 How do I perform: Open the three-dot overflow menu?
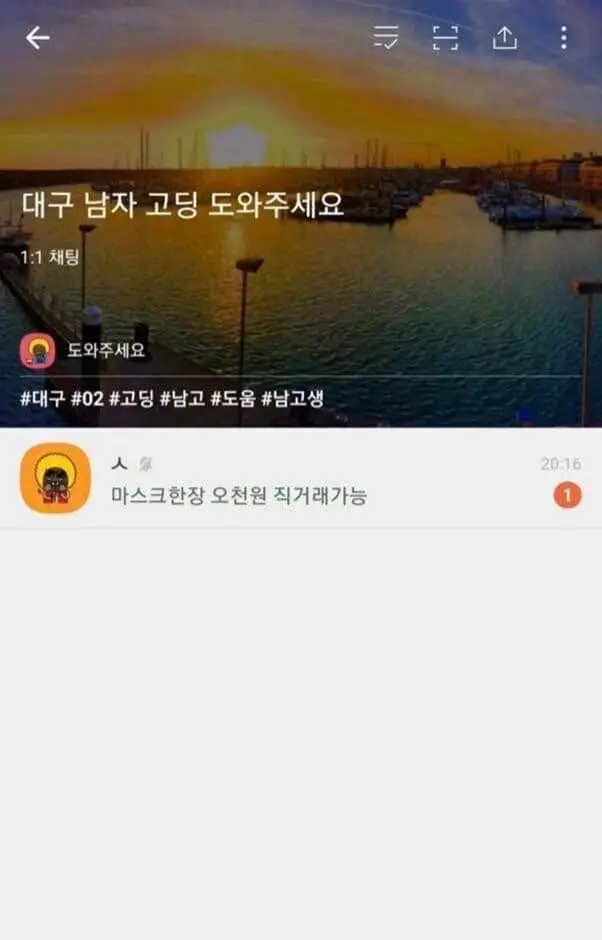(564, 38)
